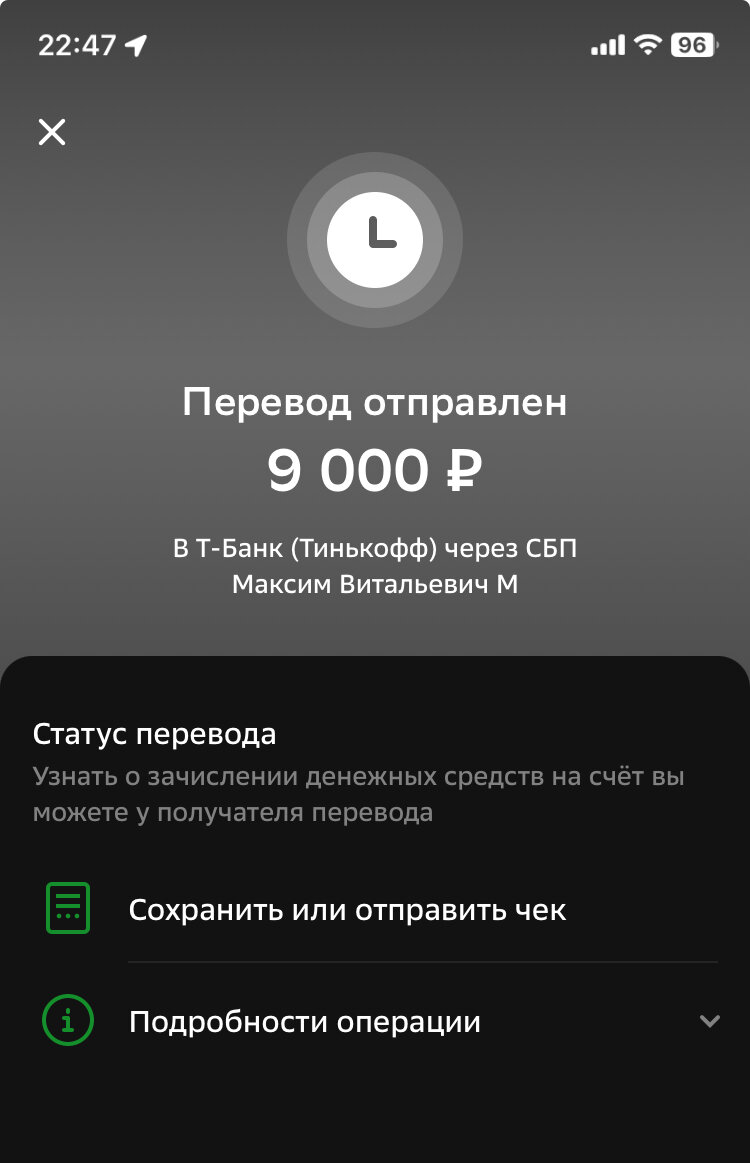This screenshot has height=1163, width=750.
Task: Tap the green info icon next to Подробности операции
Action: (66, 1021)
